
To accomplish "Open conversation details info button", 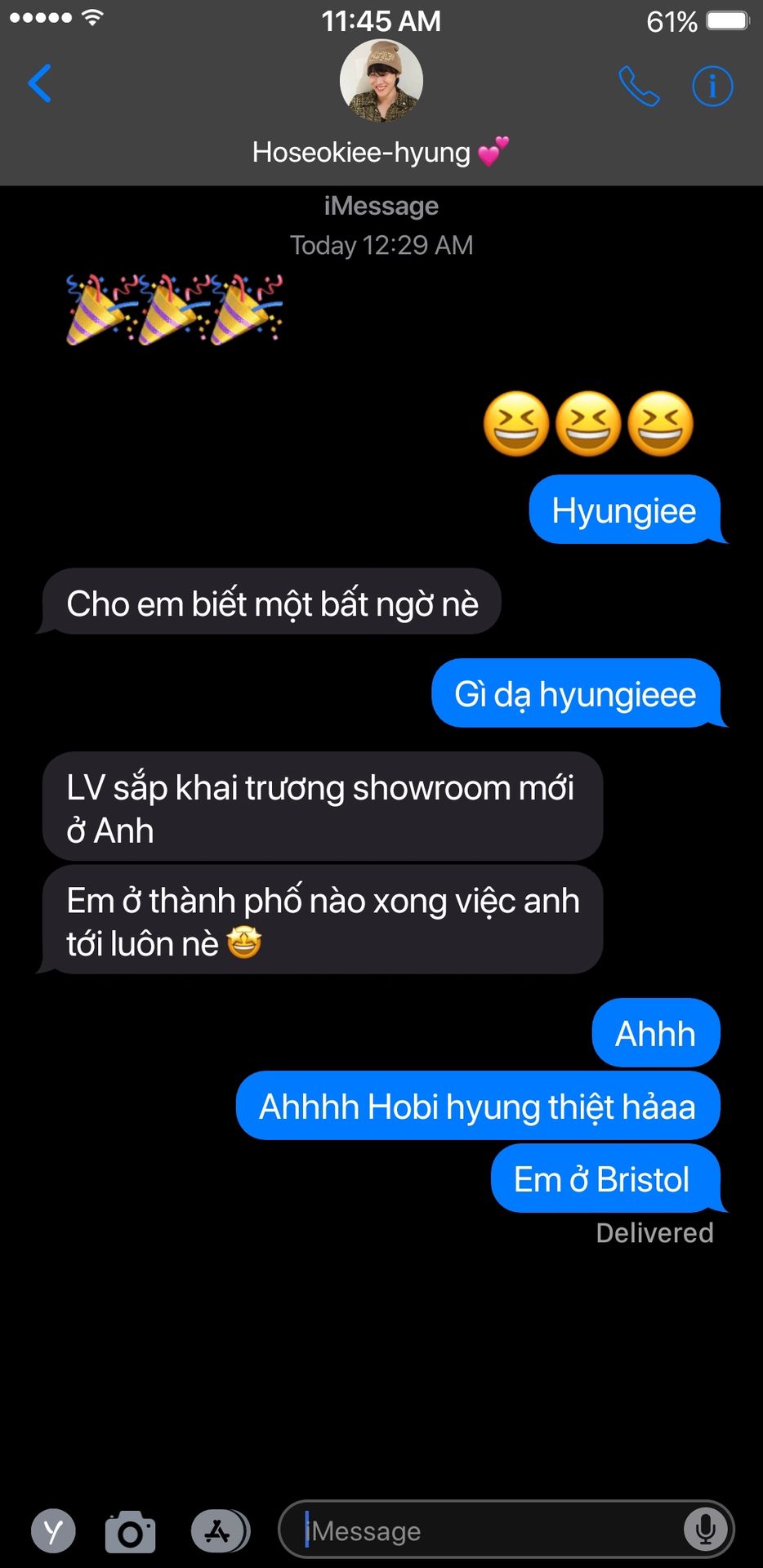I will [712, 86].
